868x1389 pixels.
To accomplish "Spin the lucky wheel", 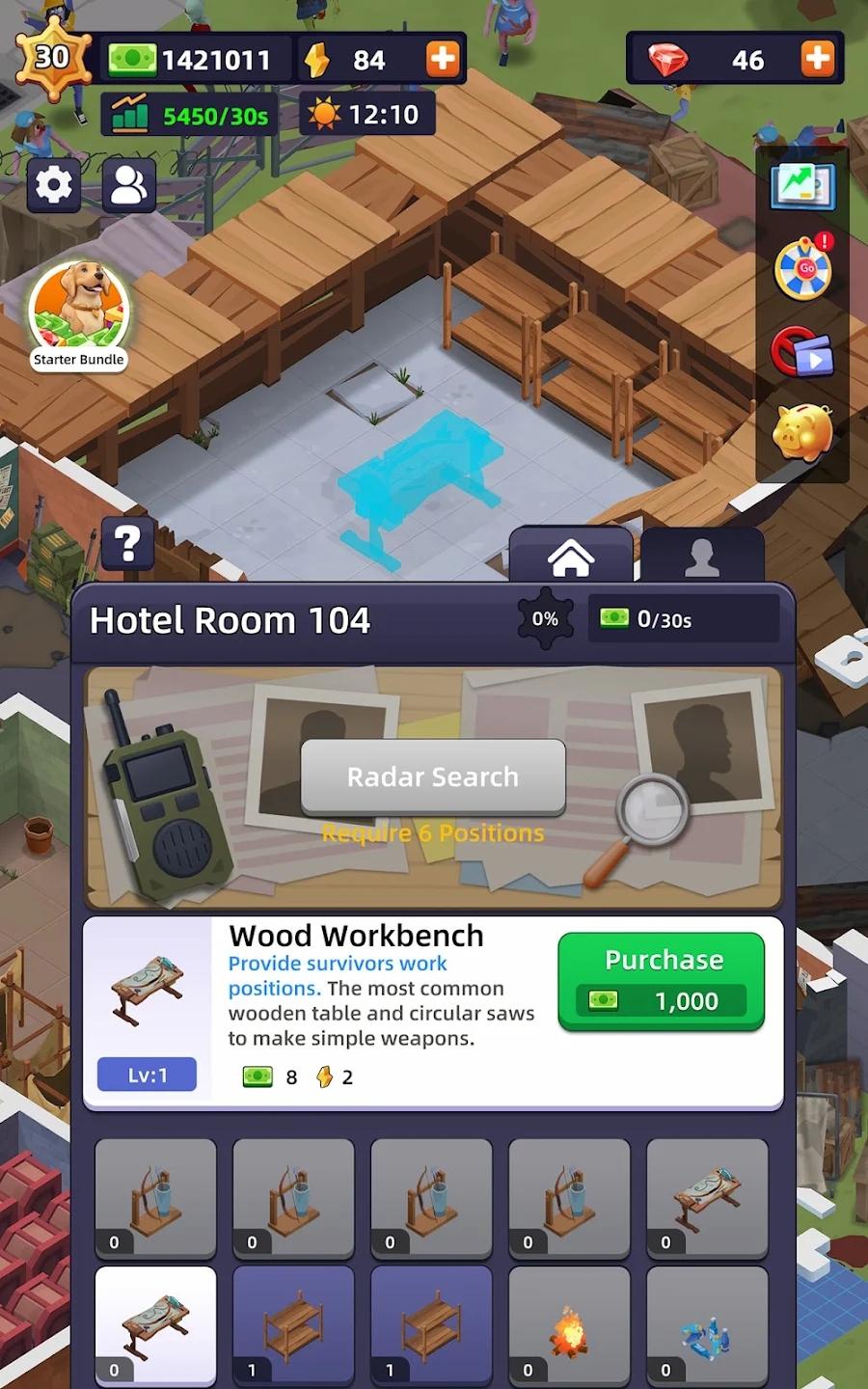I will click(802, 267).
